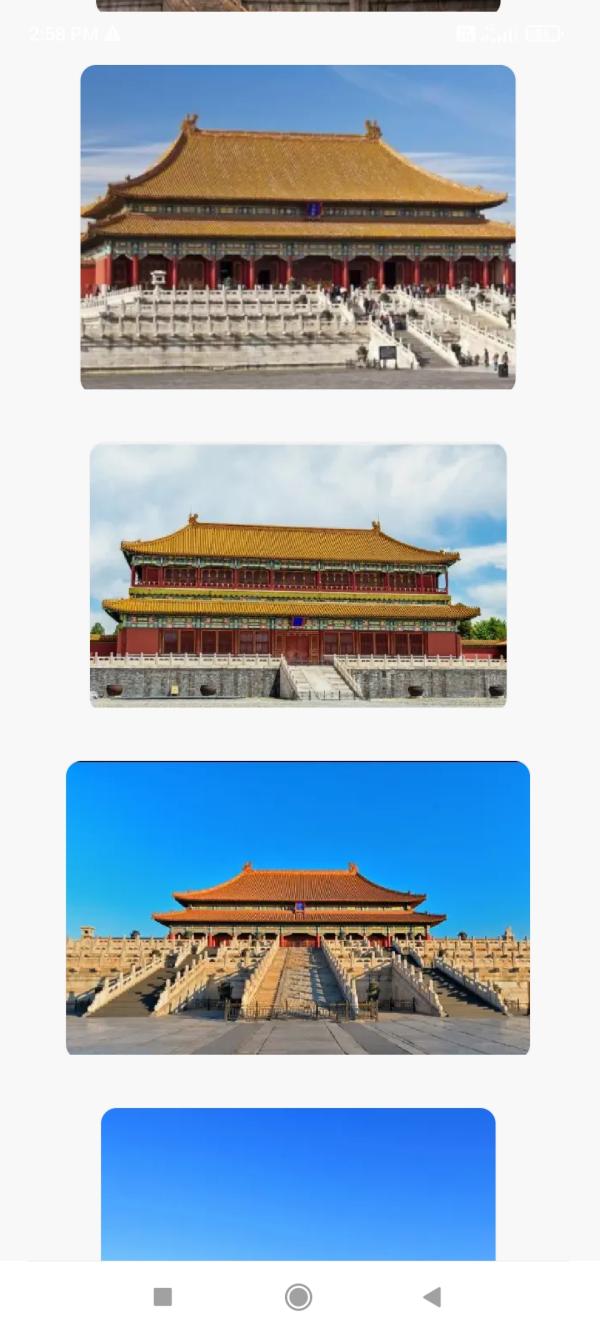Image resolution: width=600 pixels, height=1333 pixels.
Task: Show recent apps
Action: coord(163,1297)
